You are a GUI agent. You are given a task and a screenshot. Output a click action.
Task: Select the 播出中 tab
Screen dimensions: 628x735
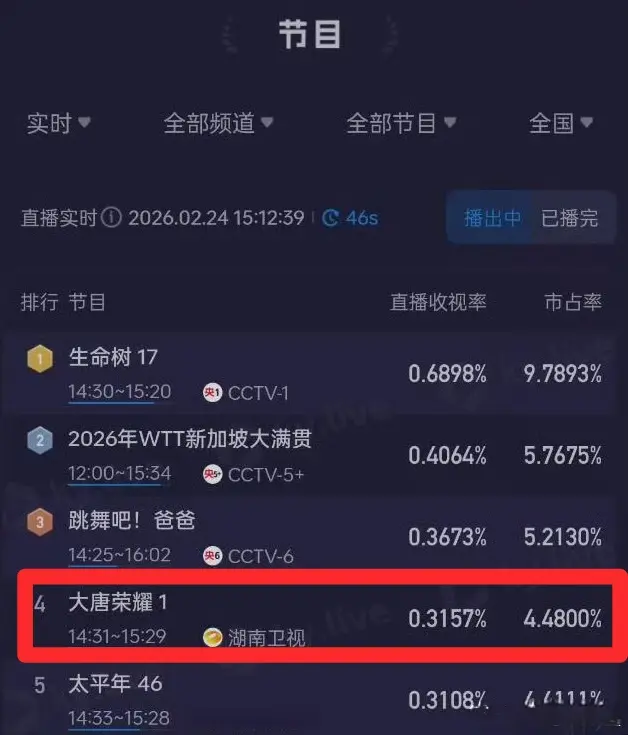[x=492, y=218]
